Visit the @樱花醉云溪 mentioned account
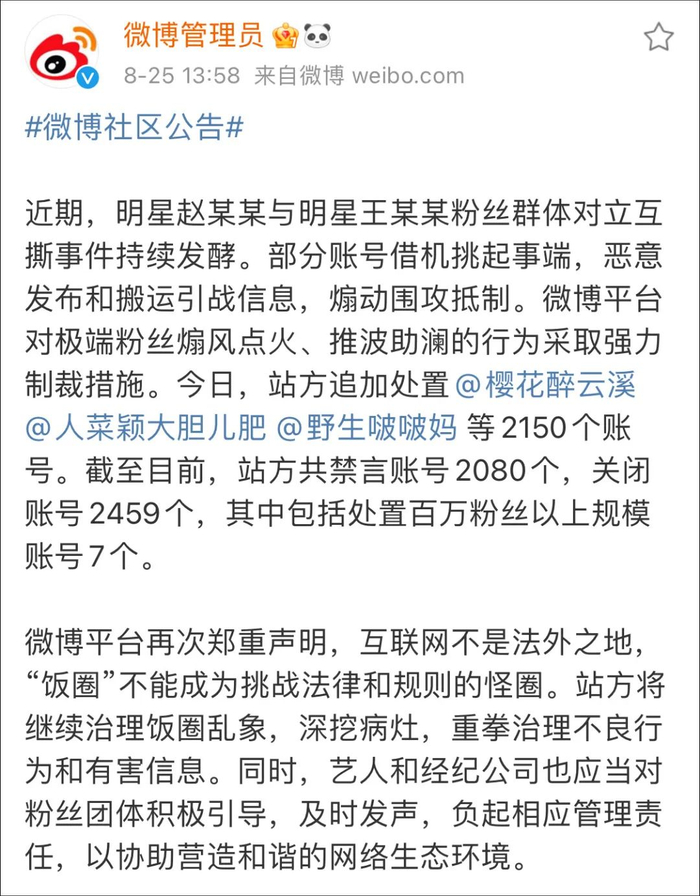The width and height of the screenshot is (700, 896). point(546,384)
